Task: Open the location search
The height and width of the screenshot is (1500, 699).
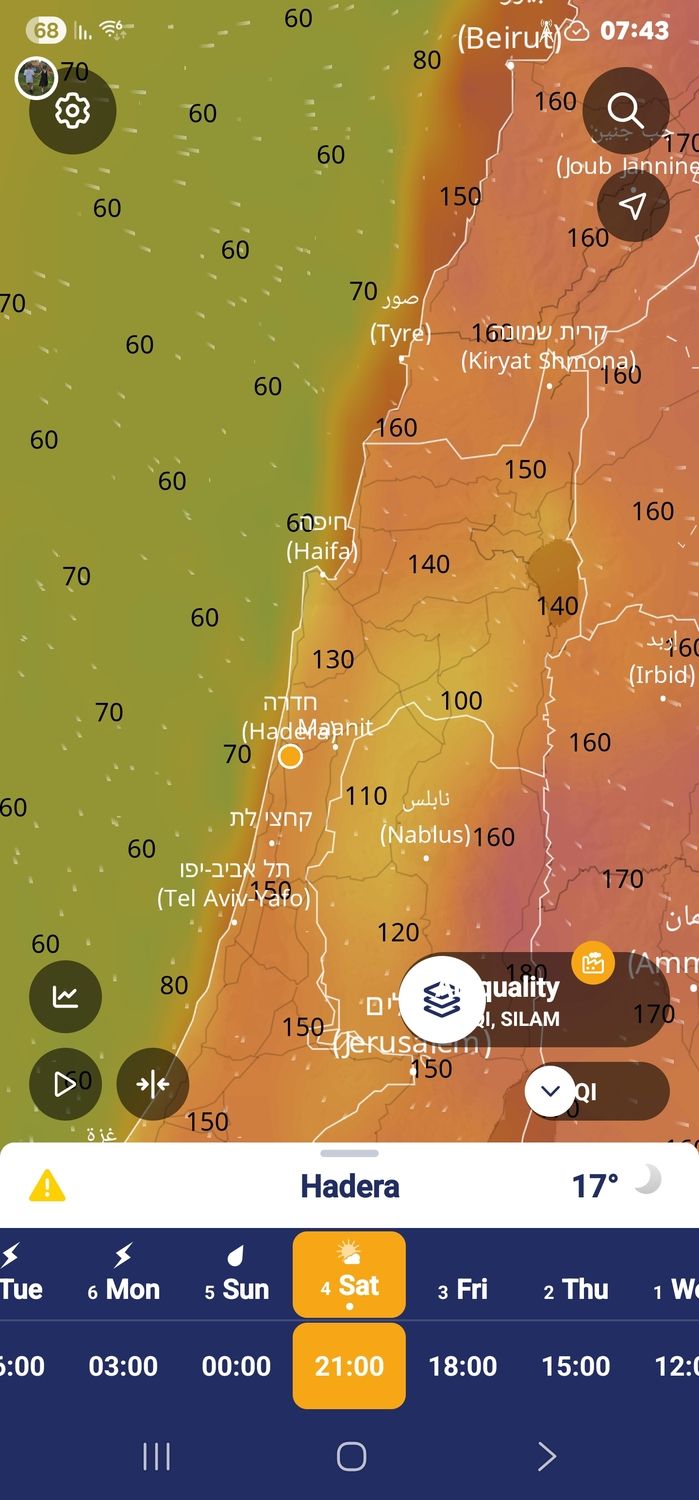Action: point(625,110)
